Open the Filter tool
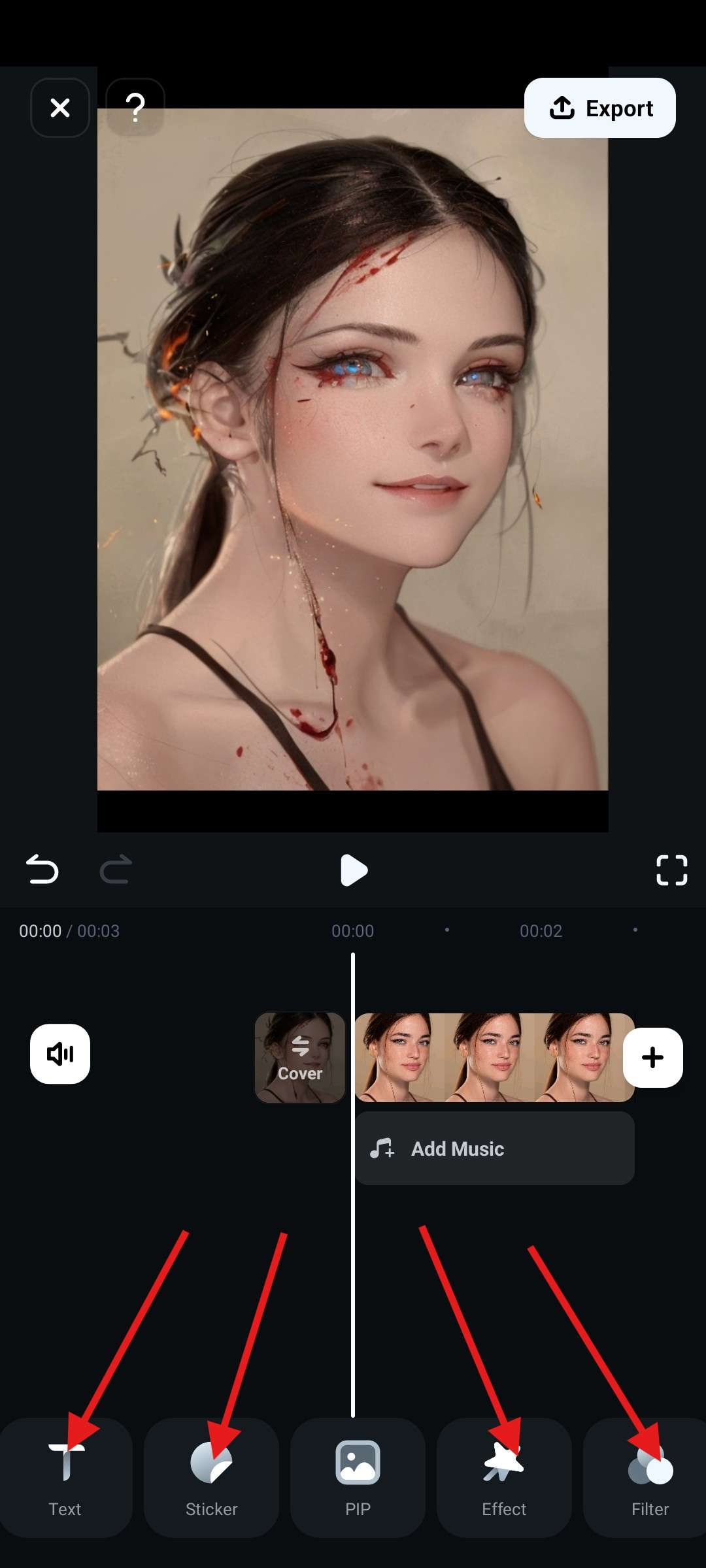This screenshot has height=1568, width=706. tap(650, 1478)
